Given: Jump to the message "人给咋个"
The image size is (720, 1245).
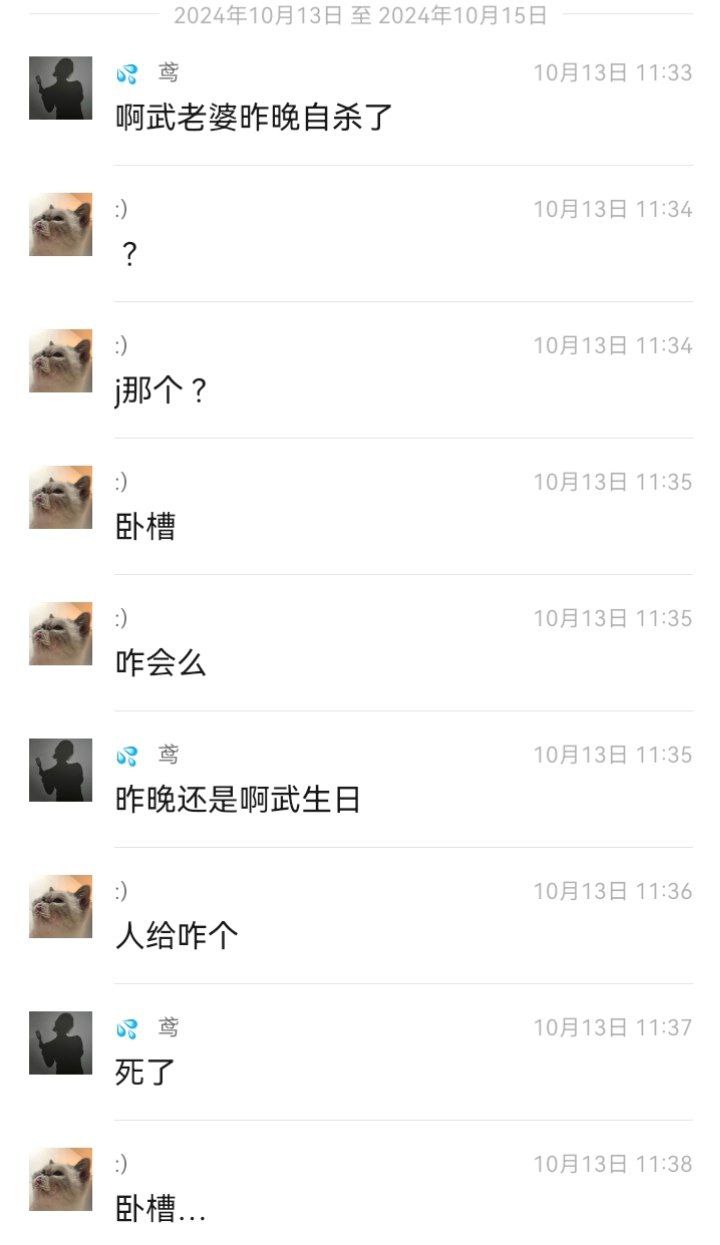Looking at the screenshot, I should [x=177, y=936].
